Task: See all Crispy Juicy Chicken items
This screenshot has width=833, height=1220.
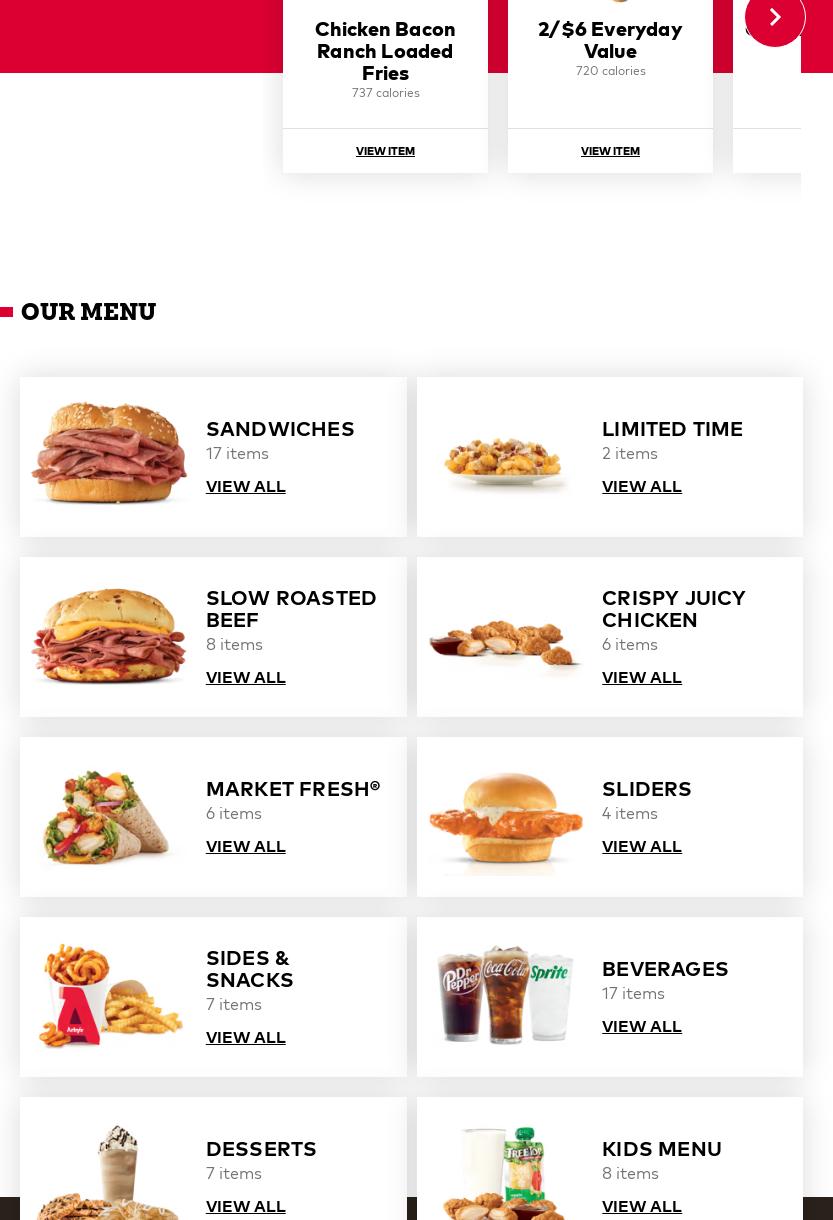Action: [x=642, y=678]
